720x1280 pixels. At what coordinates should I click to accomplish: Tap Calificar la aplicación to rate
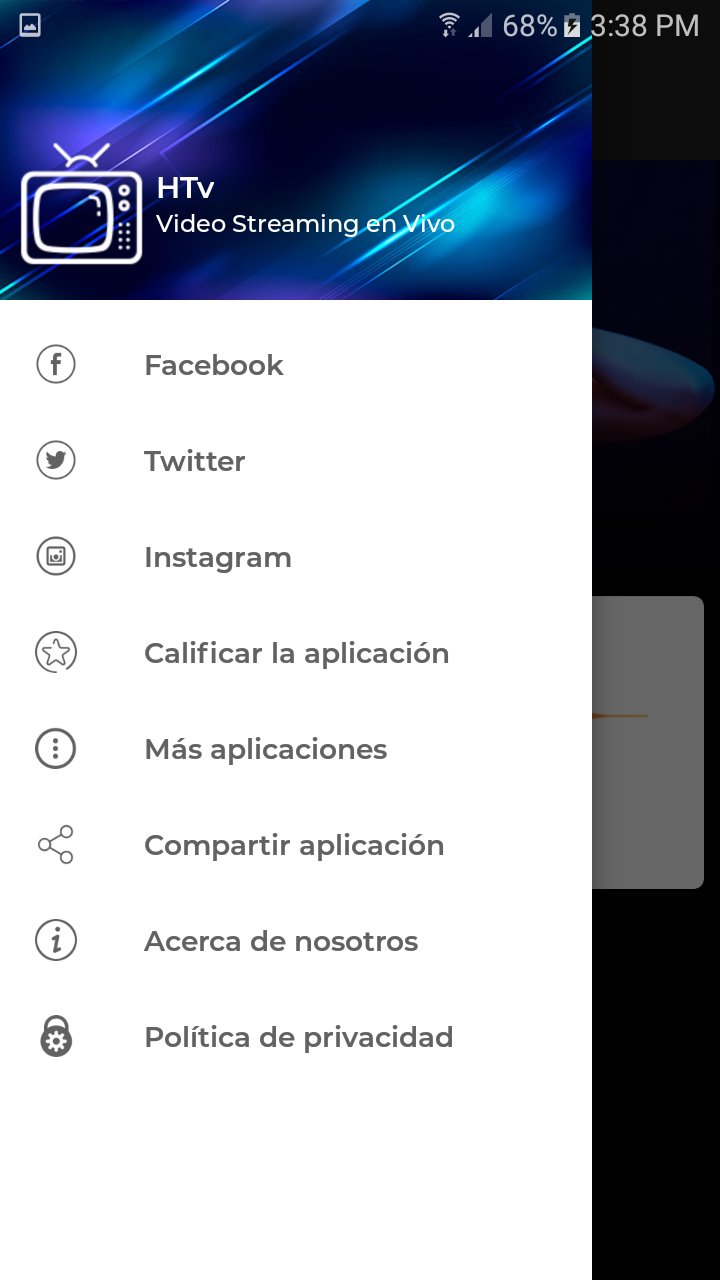click(x=296, y=653)
